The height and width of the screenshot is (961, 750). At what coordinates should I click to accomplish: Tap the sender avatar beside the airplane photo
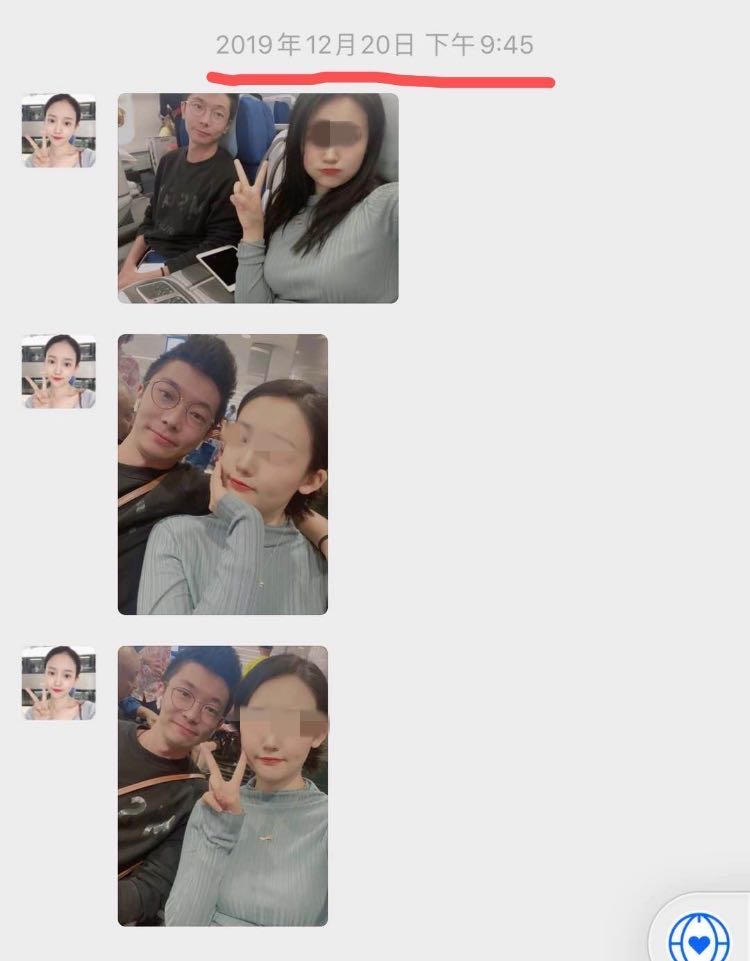(x=59, y=130)
